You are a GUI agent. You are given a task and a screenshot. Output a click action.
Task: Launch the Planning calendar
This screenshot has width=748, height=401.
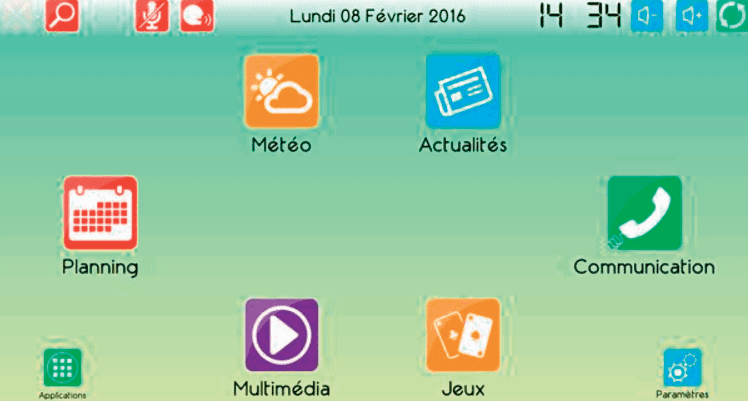click(x=100, y=213)
